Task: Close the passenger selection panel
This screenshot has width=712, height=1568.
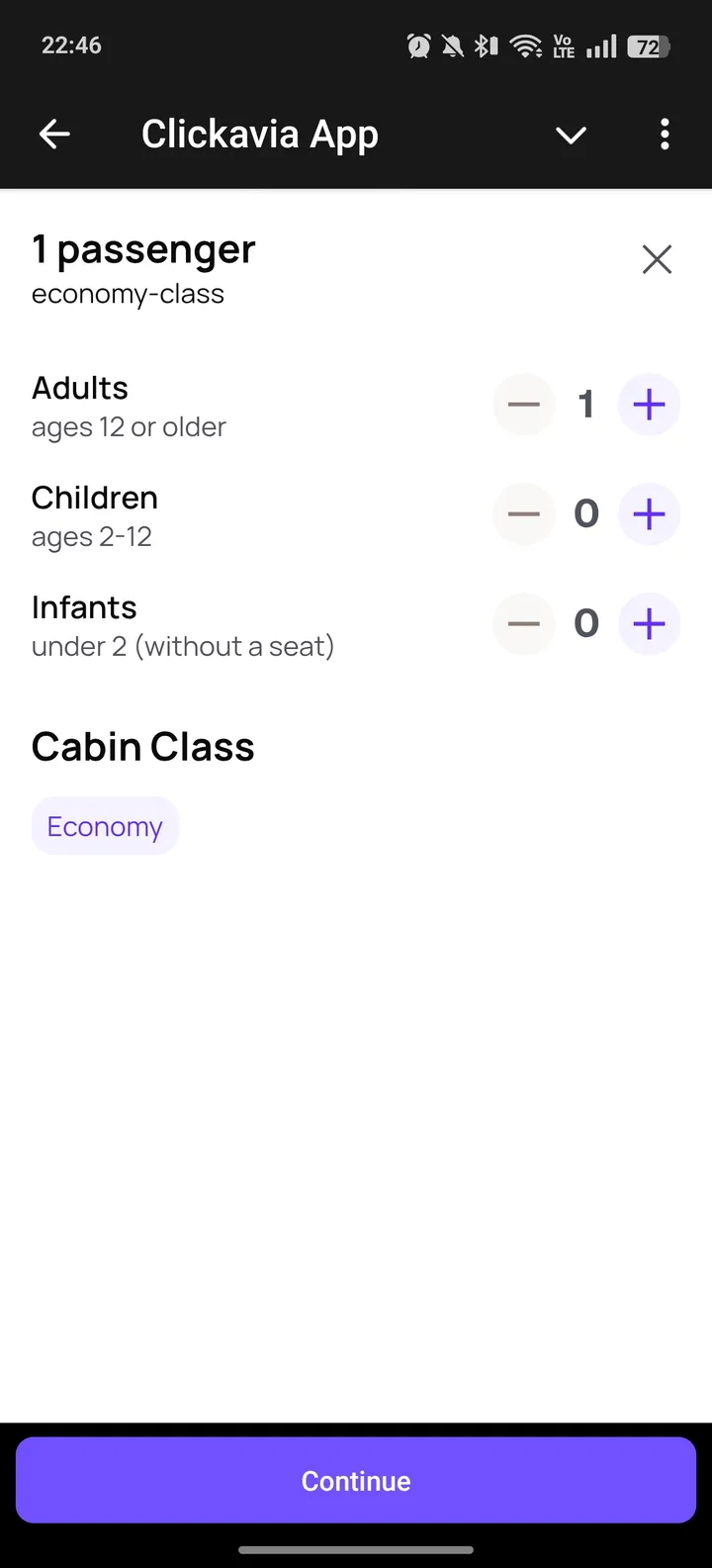Action: pyautogui.click(x=657, y=259)
